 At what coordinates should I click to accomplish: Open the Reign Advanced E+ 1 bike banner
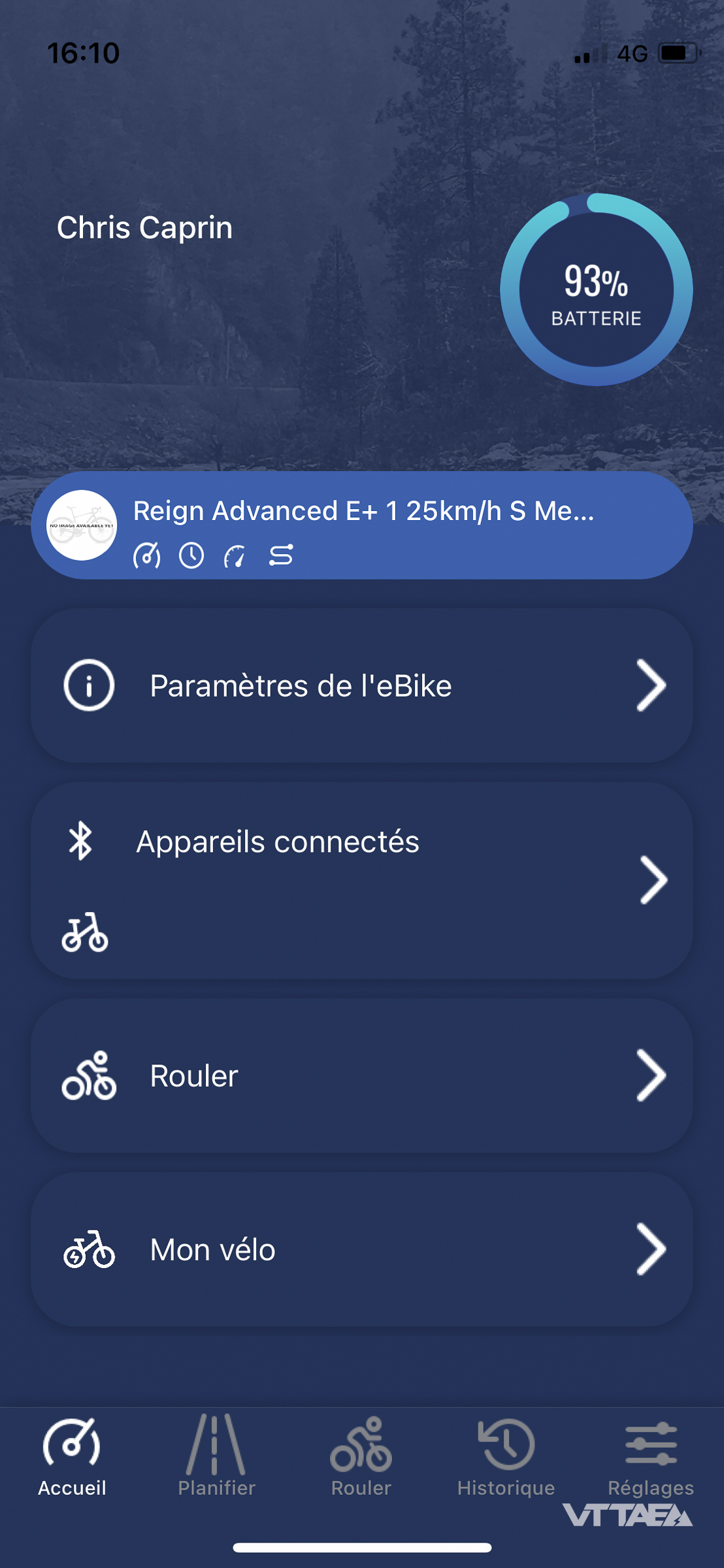coord(362,525)
